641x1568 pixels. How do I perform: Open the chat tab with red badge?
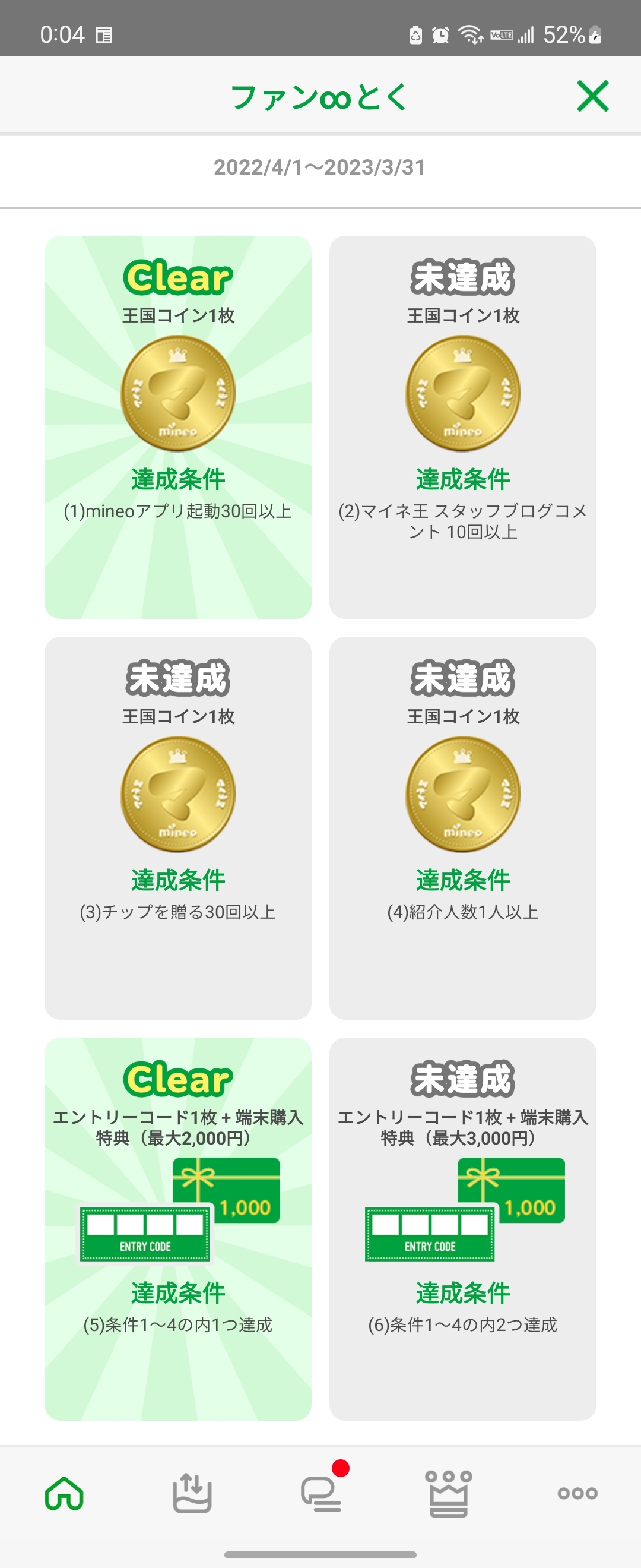[x=321, y=1493]
